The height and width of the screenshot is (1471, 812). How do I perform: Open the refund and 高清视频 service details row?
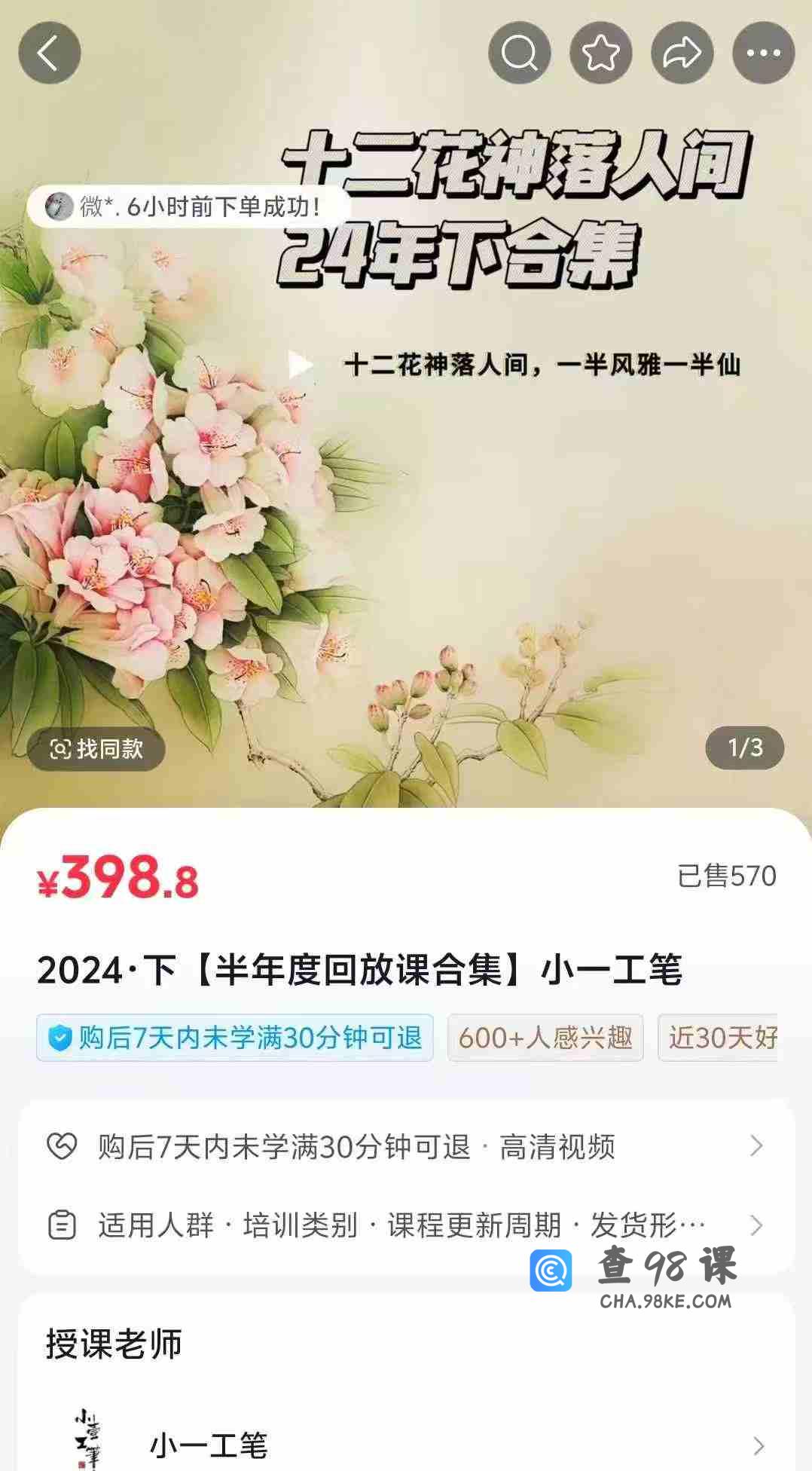click(x=405, y=1146)
